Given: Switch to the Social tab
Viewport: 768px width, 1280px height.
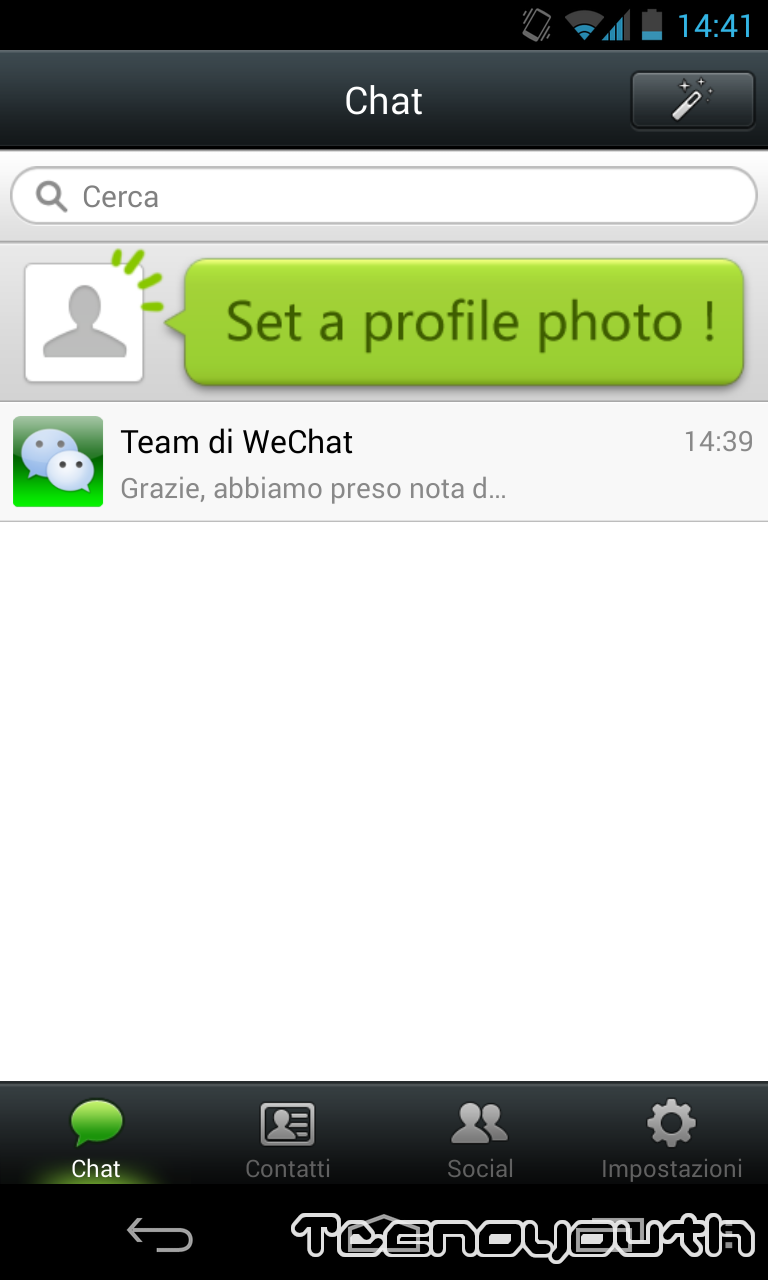Looking at the screenshot, I should click(x=480, y=1138).
